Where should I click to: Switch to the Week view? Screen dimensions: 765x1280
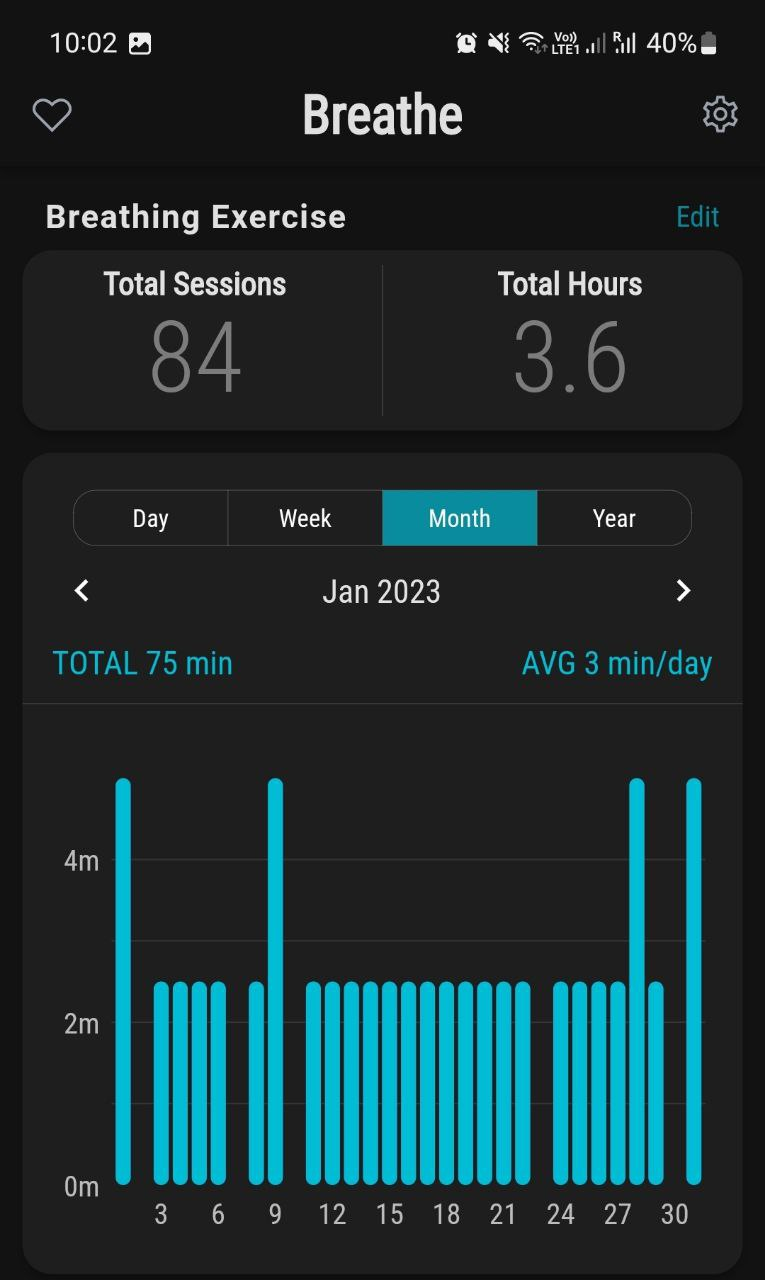tap(305, 518)
